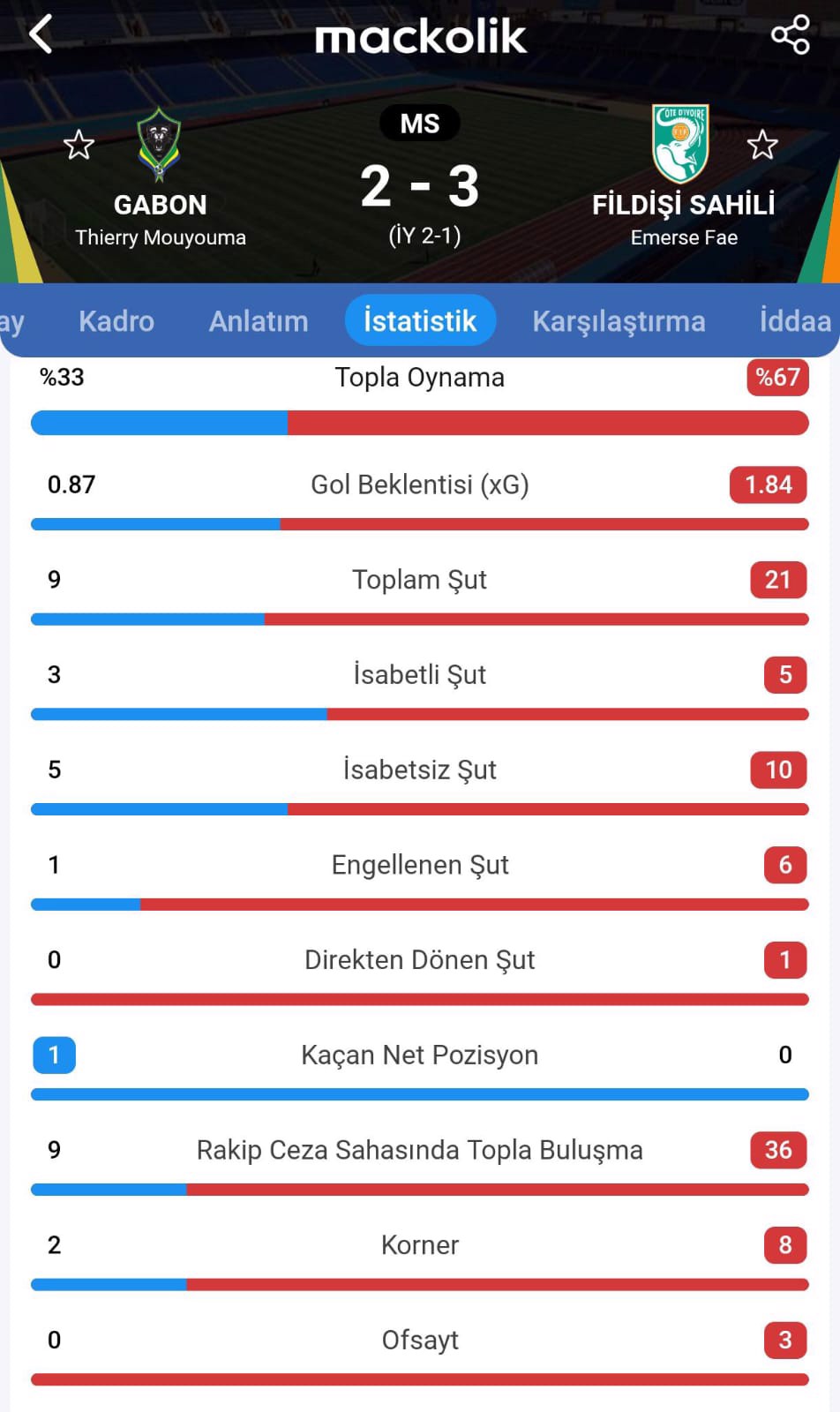The height and width of the screenshot is (1412, 840).
Task: Open the İddaa tab
Action: [x=794, y=321]
